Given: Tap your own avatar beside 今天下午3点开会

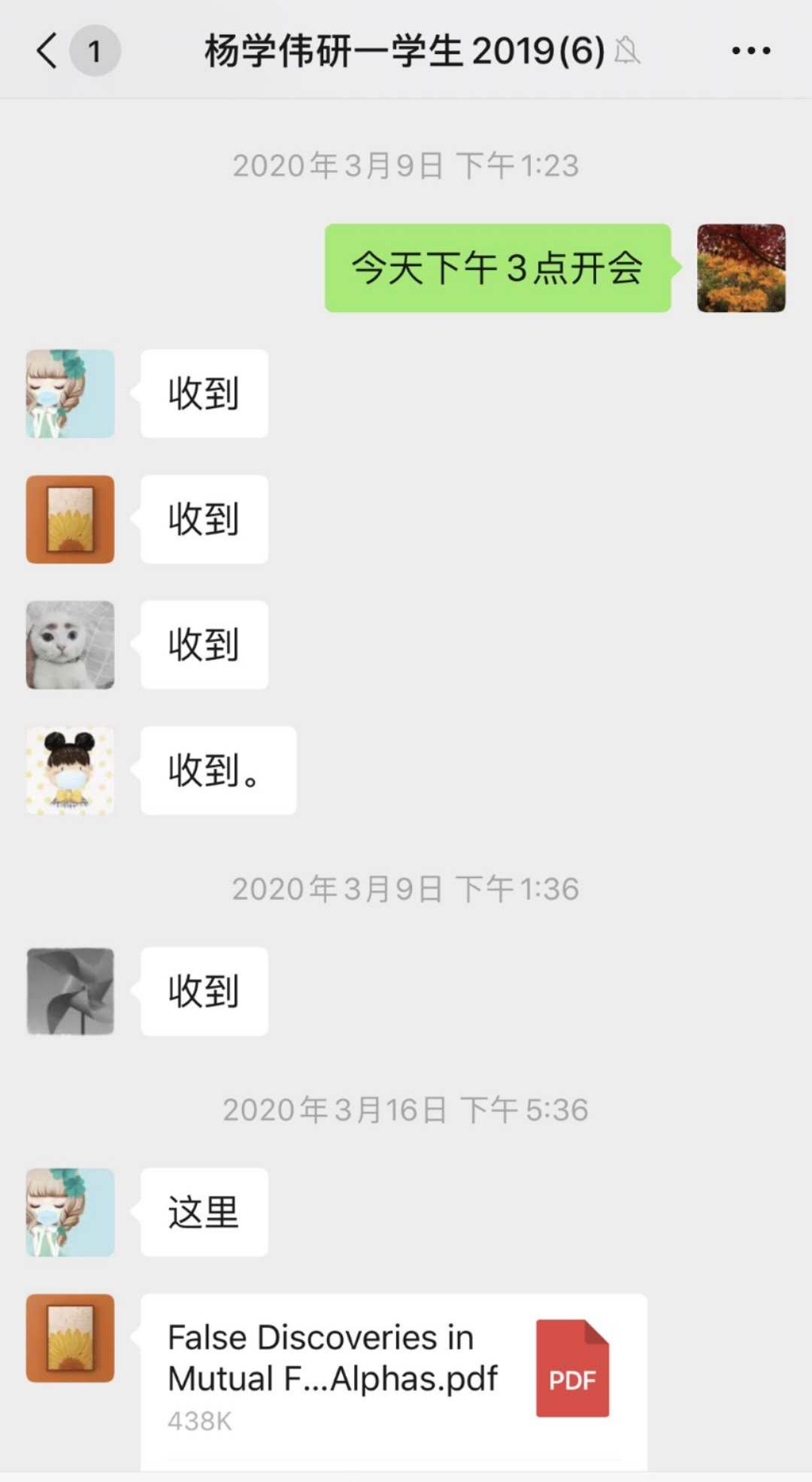Looking at the screenshot, I should point(741,268).
